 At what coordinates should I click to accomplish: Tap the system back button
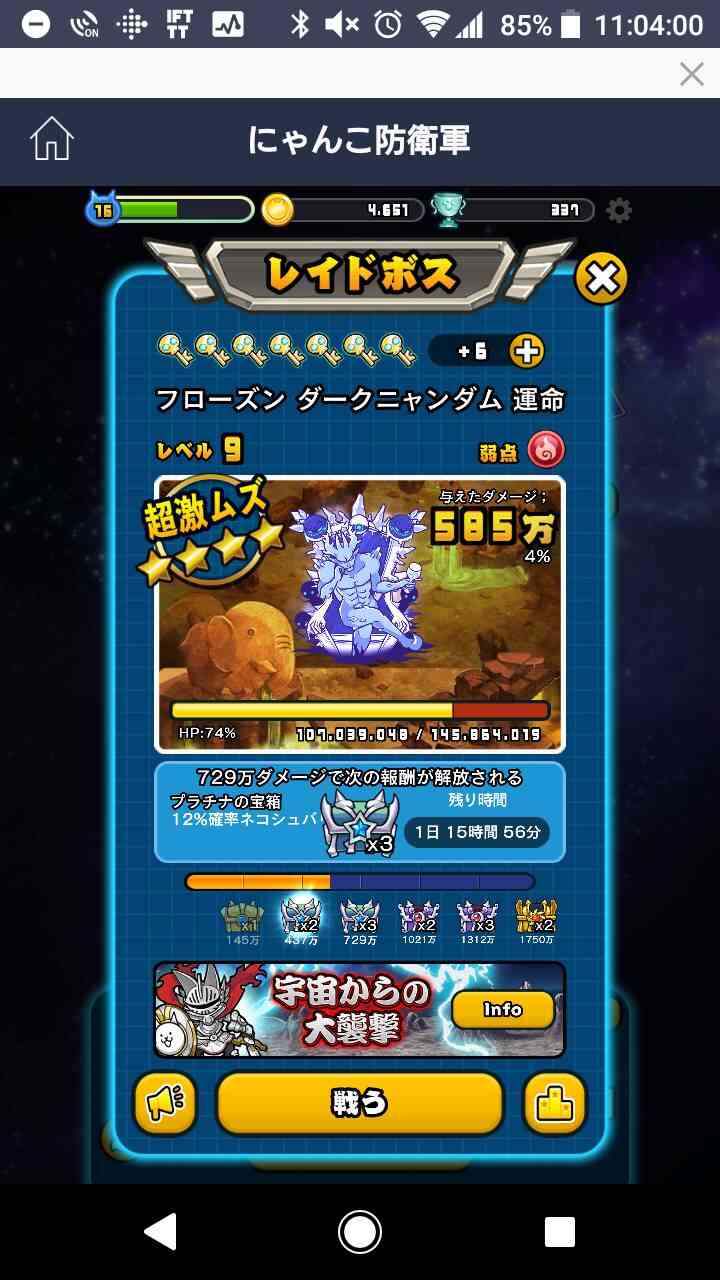tap(160, 1232)
